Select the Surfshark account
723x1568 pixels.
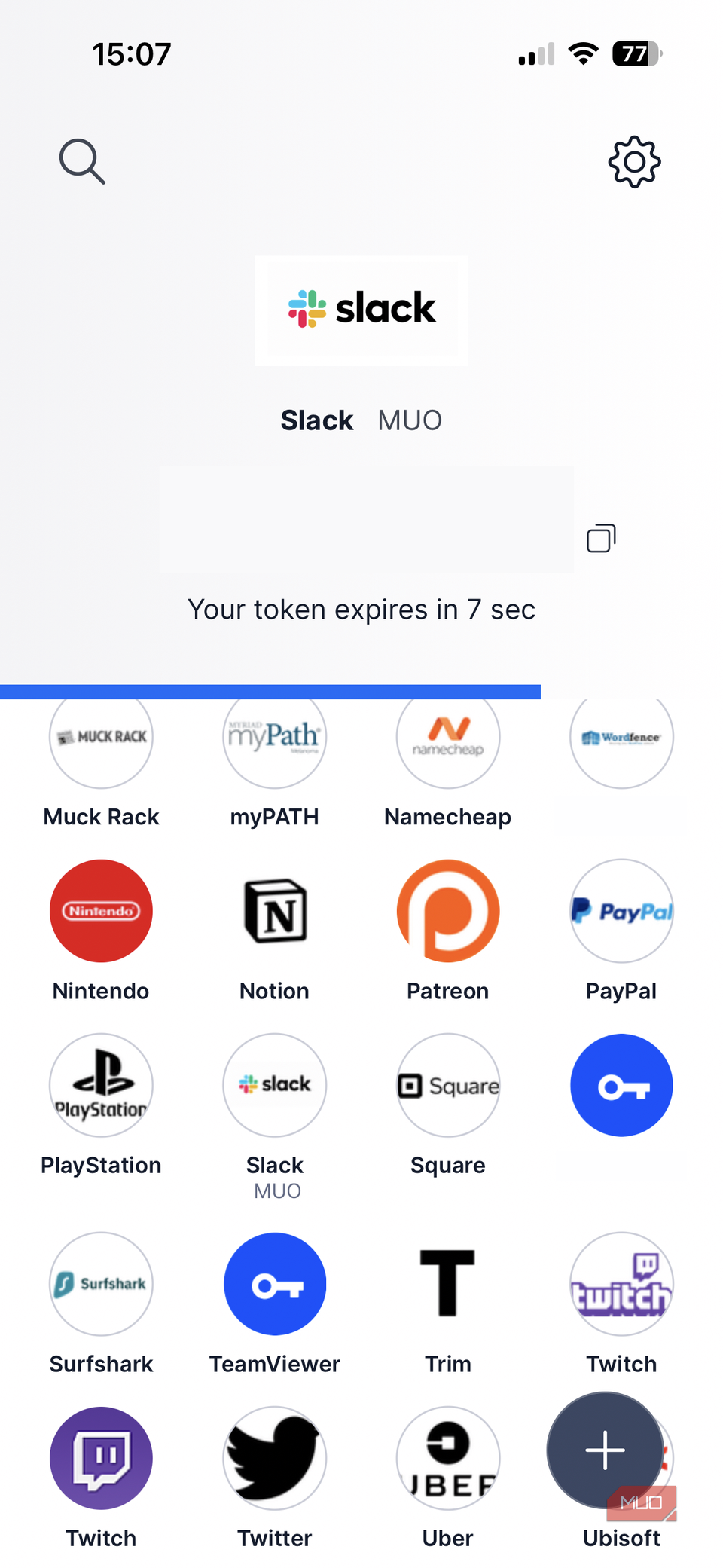101,1284
